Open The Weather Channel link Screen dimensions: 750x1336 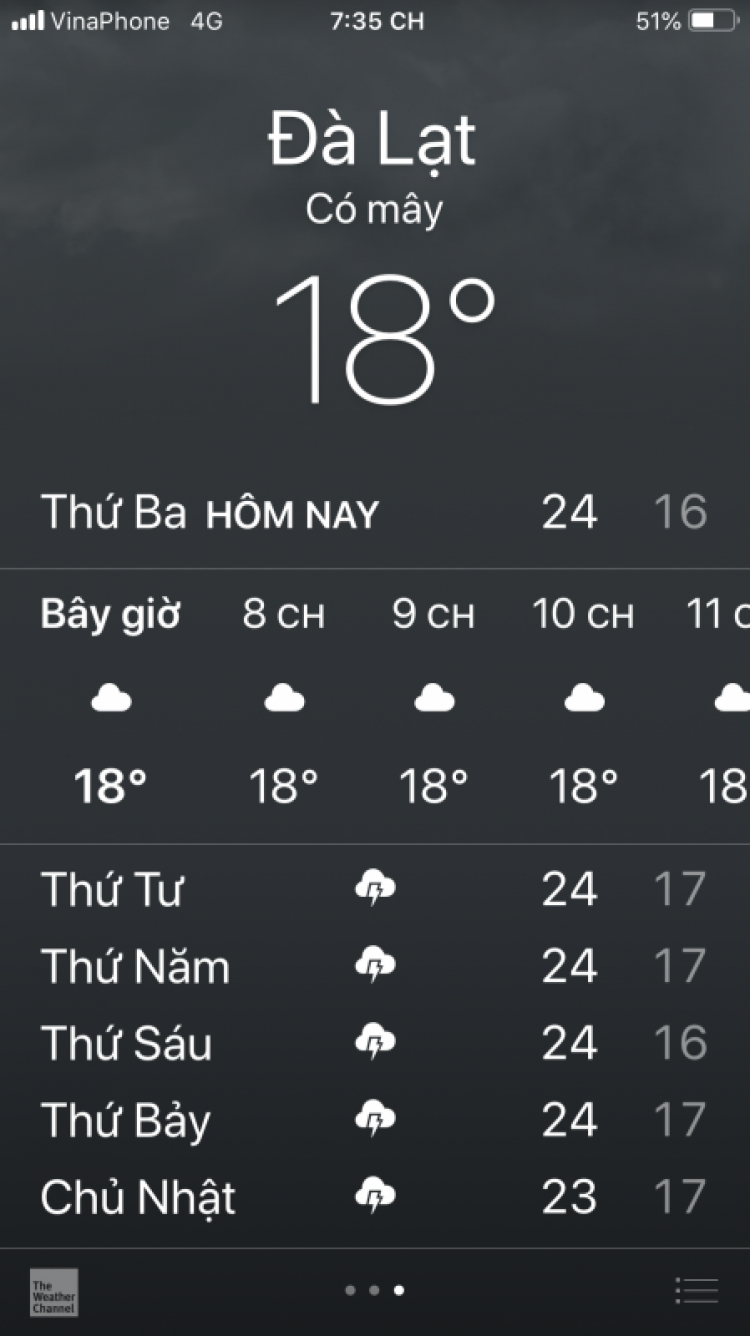[54, 1292]
